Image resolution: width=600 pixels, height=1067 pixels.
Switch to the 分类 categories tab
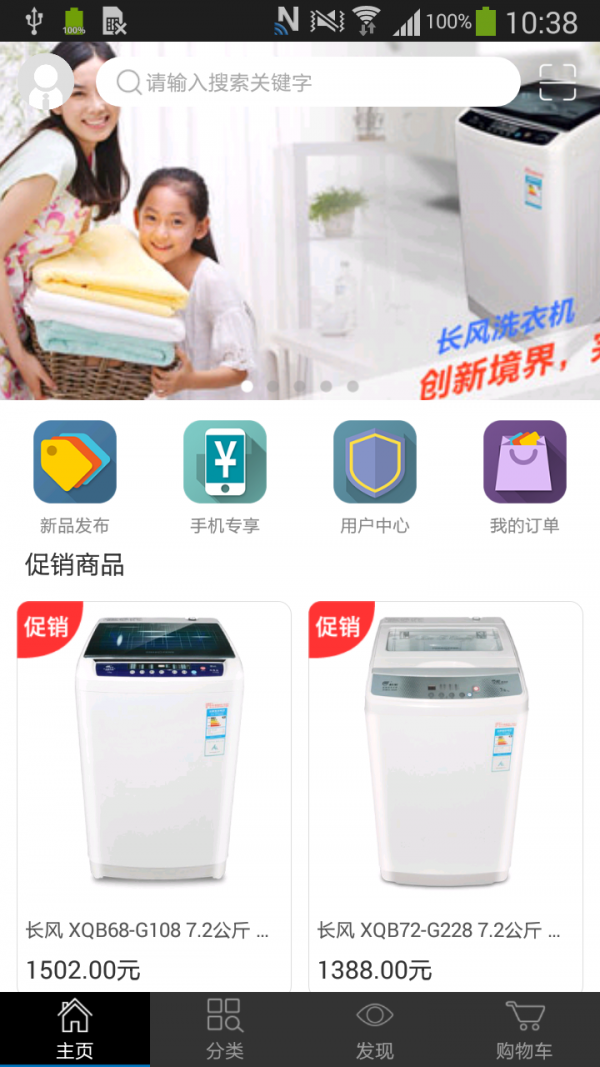225,1029
